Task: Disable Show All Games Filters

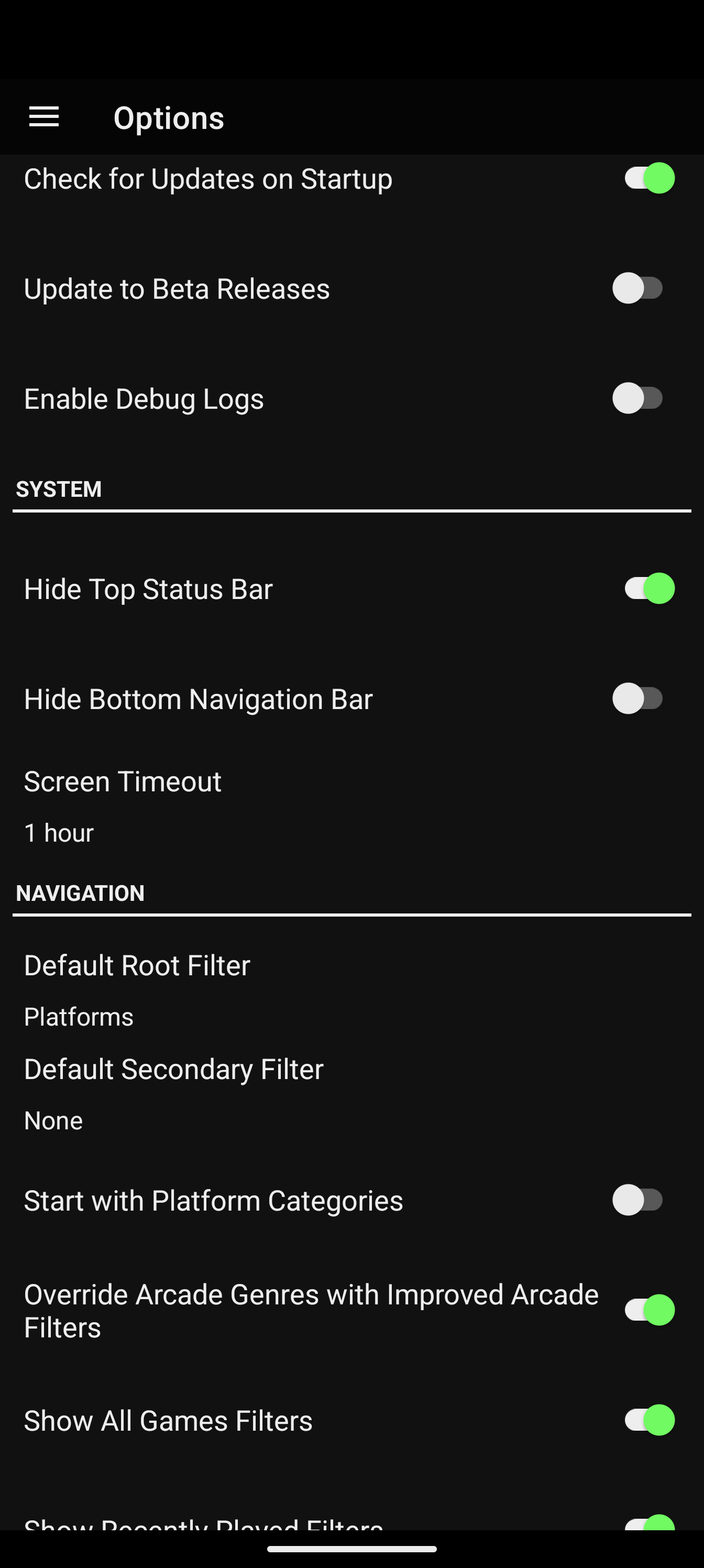Action: click(x=649, y=1421)
